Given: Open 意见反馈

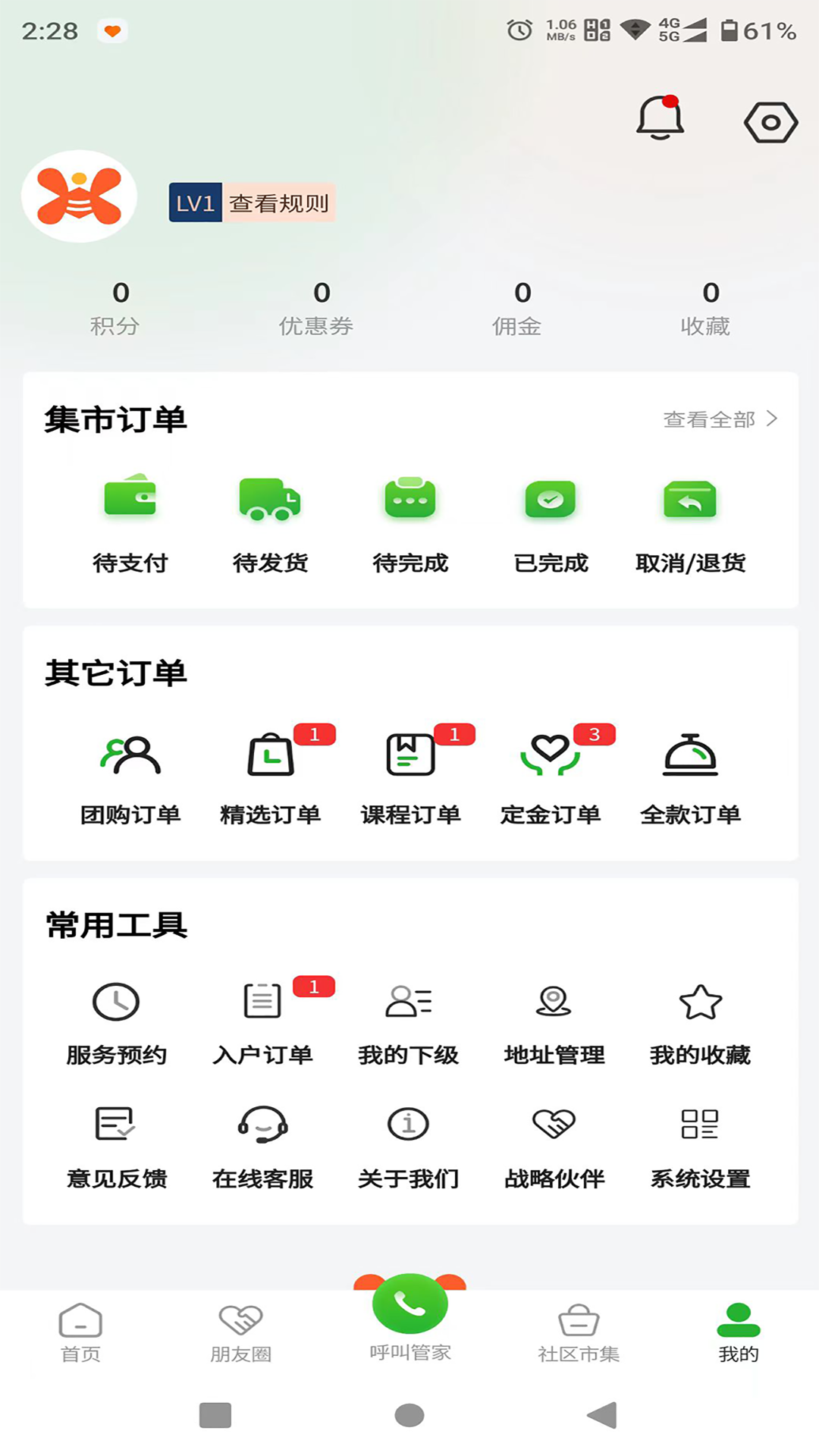Looking at the screenshot, I should pos(116,1146).
